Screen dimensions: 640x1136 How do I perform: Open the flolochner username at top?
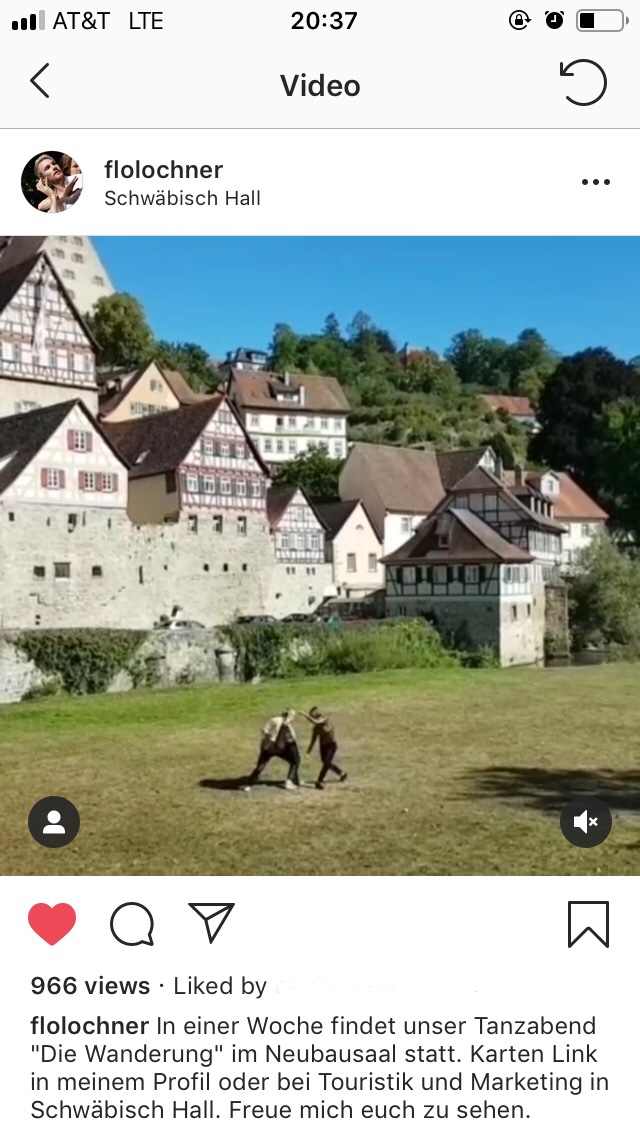tap(163, 169)
